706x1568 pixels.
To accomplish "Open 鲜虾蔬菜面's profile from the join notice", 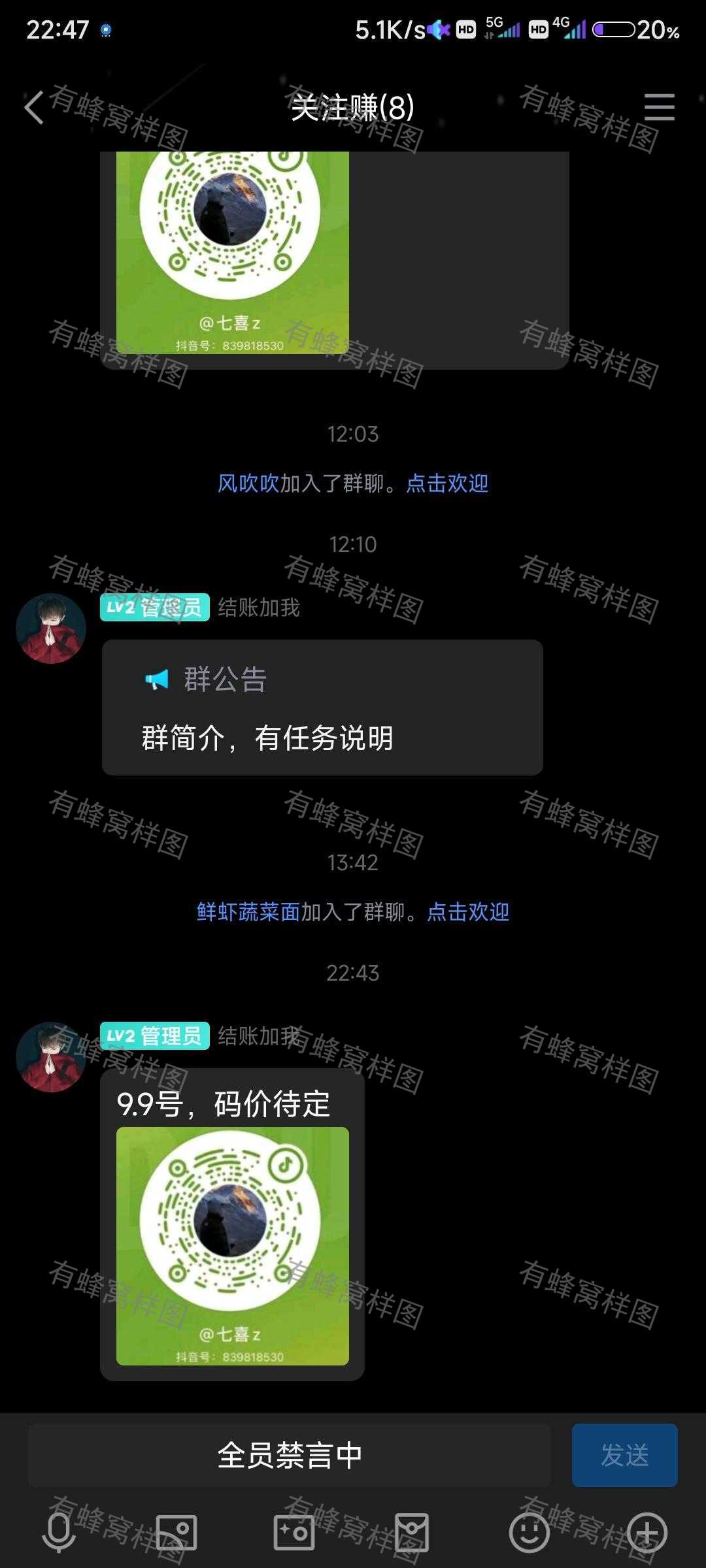I will point(248,912).
